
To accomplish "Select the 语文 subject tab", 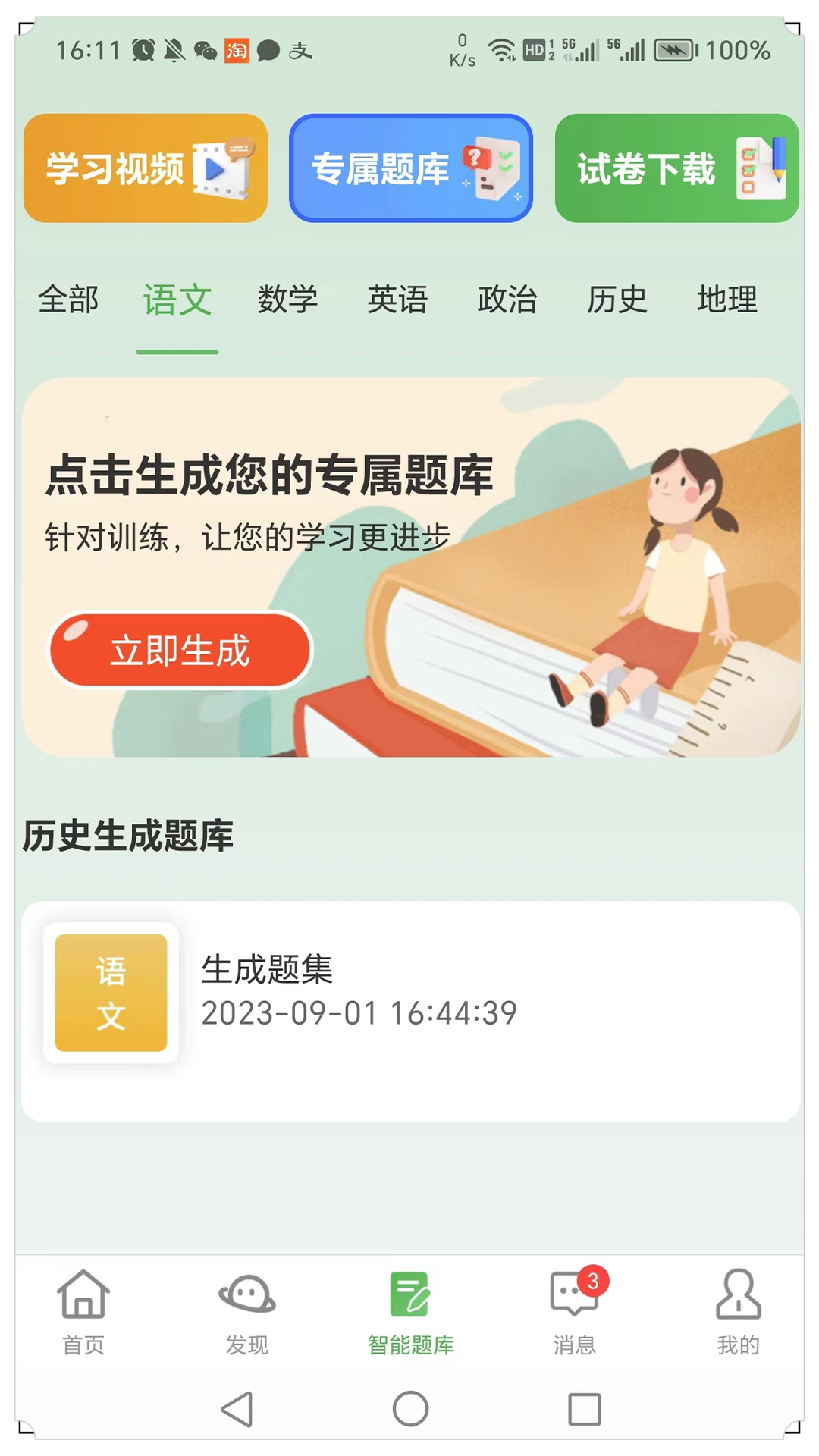I will [177, 300].
